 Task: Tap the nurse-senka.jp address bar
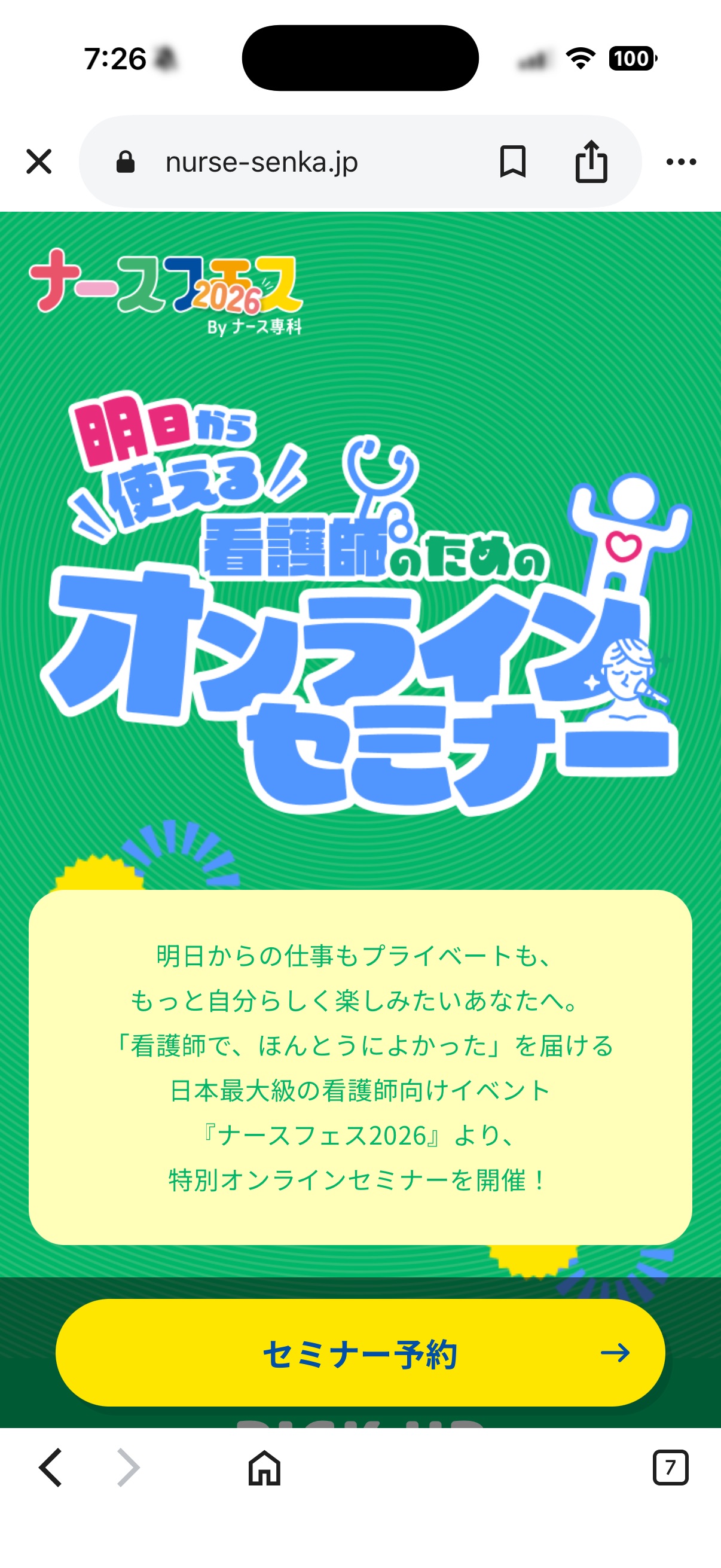coord(262,162)
